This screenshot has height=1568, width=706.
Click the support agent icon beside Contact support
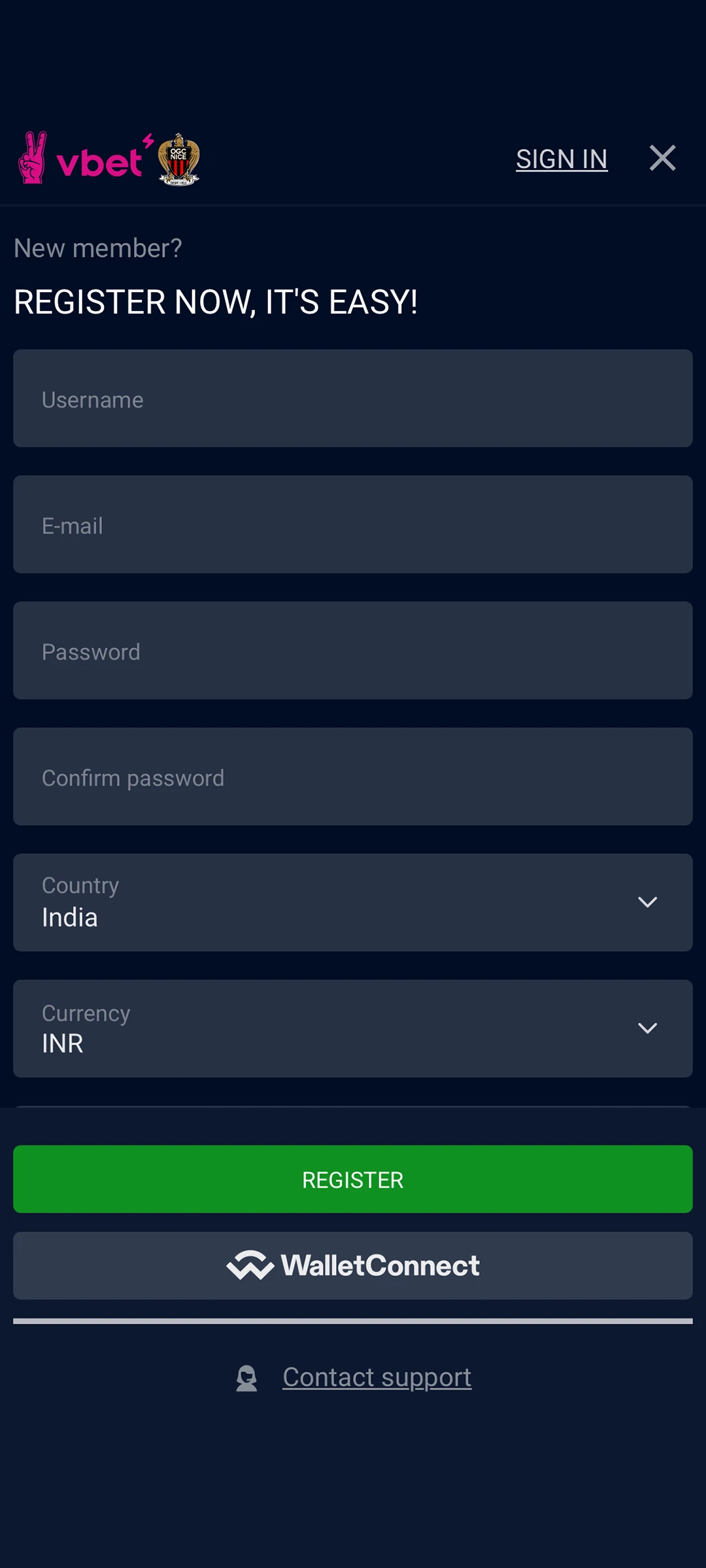tap(246, 1377)
